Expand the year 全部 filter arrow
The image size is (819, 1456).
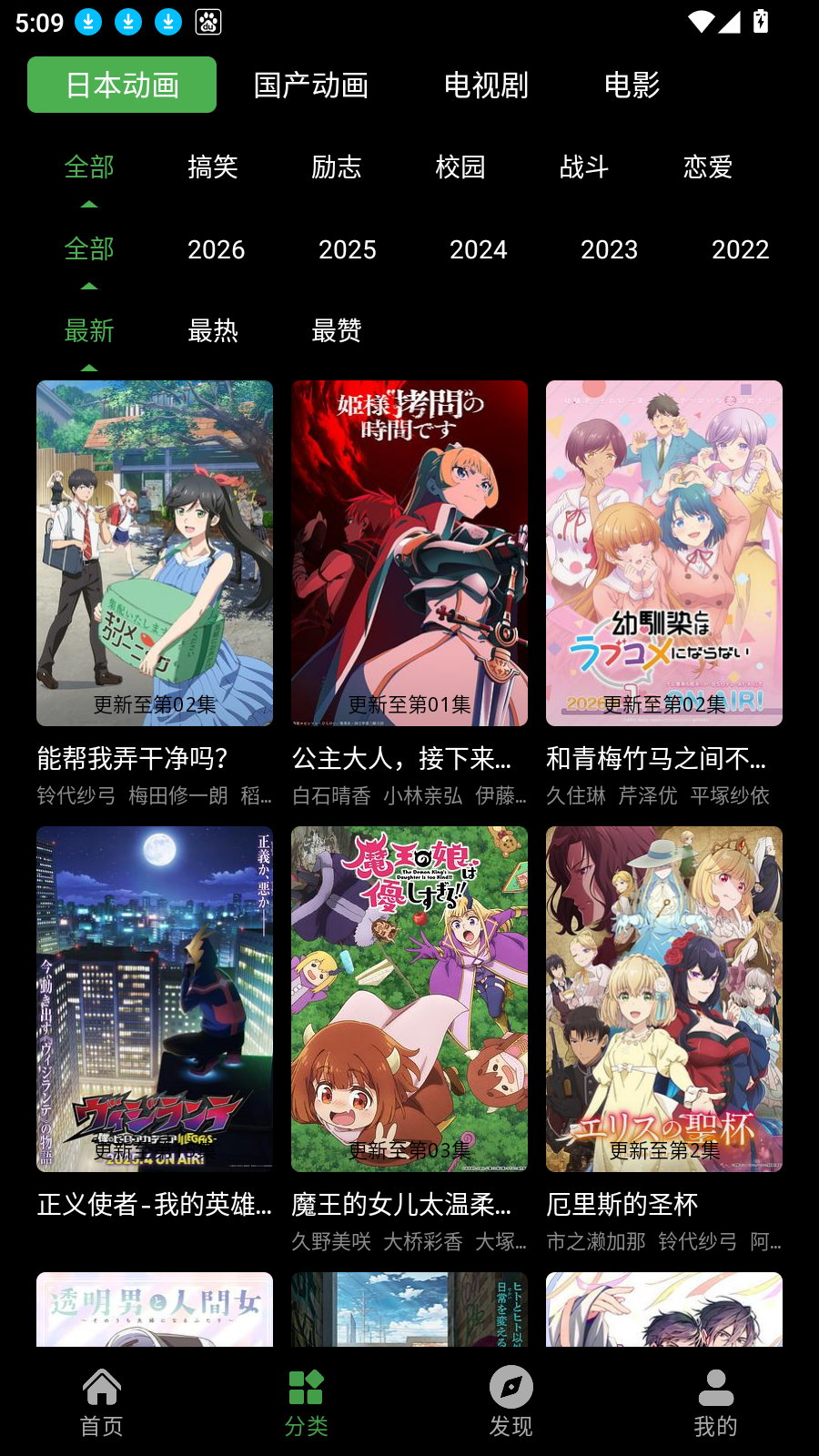(89, 285)
